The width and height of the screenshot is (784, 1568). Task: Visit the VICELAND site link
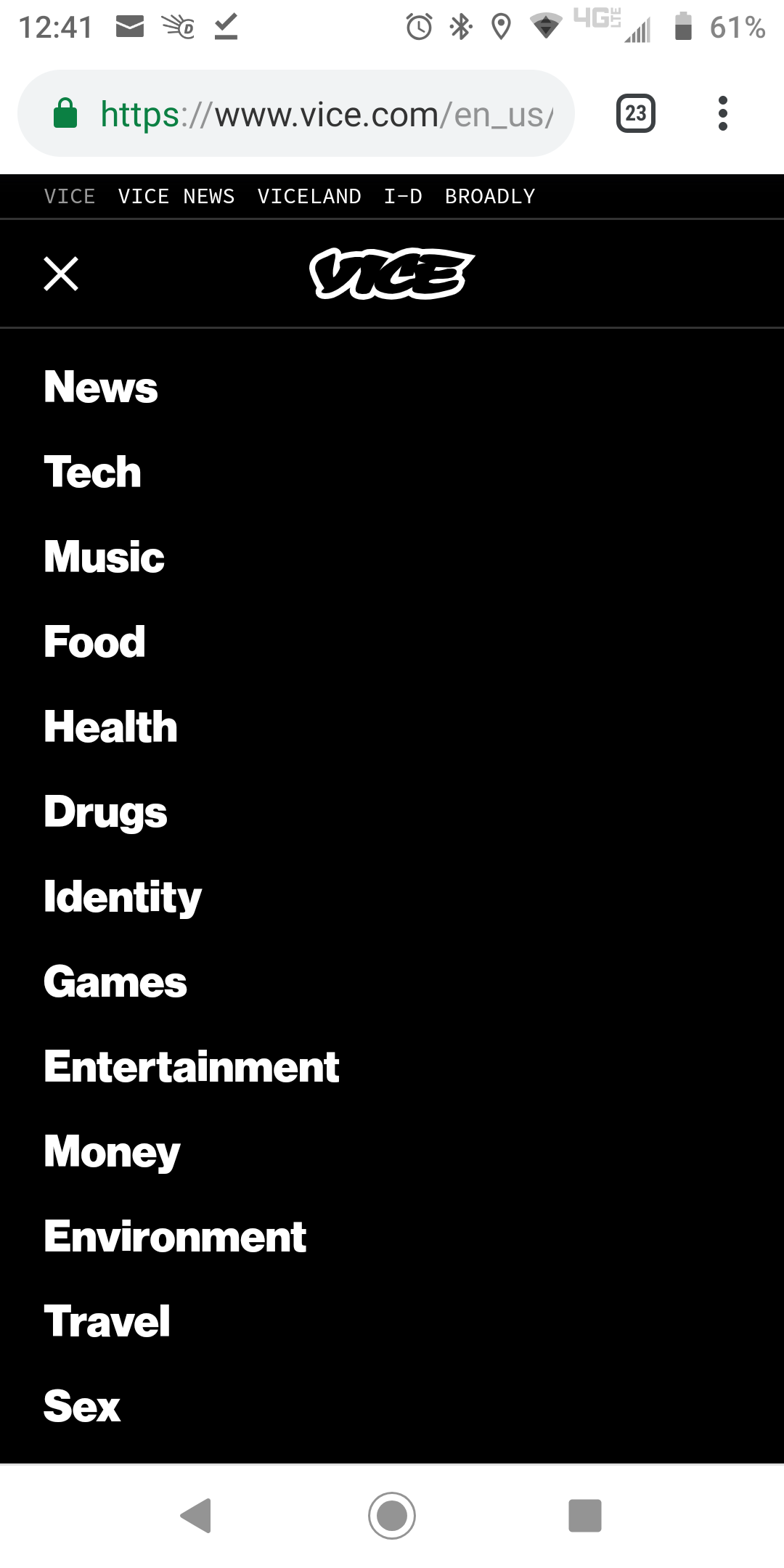pyautogui.click(x=309, y=197)
